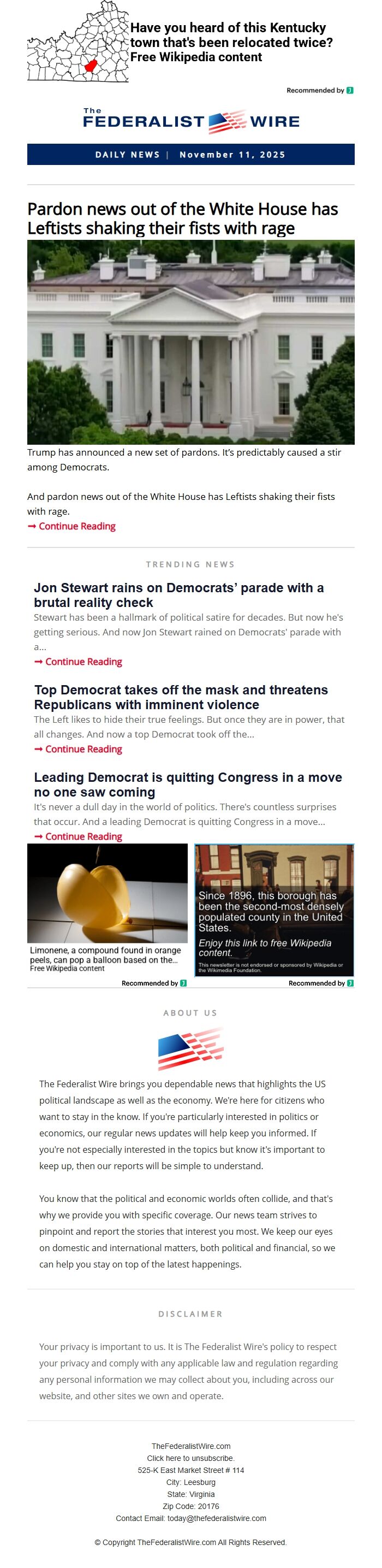The width and height of the screenshot is (382, 1568).
Task: Tap the White House photo
Action: [x=191, y=342]
